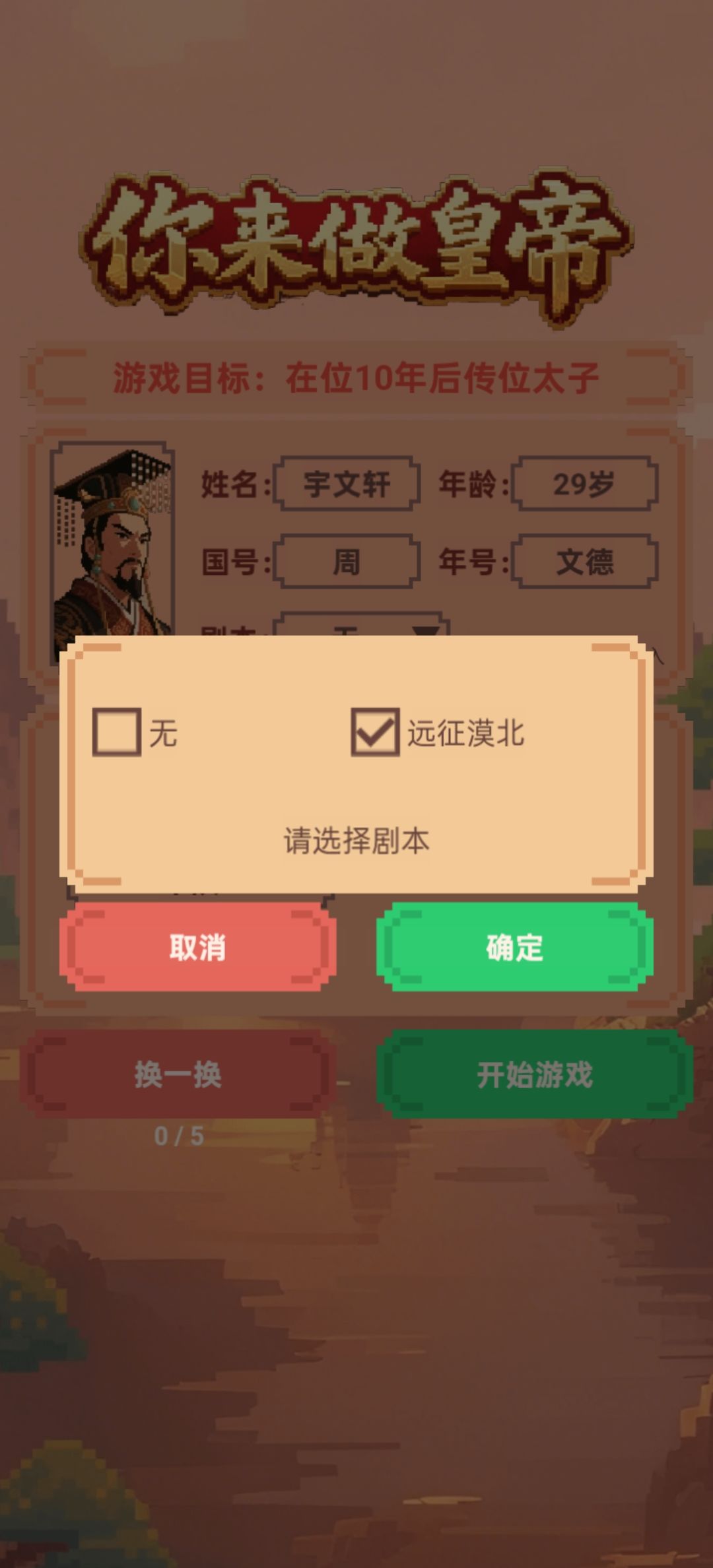Tap the name field showing 宇文轩
The width and height of the screenshot is (713, 1568).
tap(347, 485)
